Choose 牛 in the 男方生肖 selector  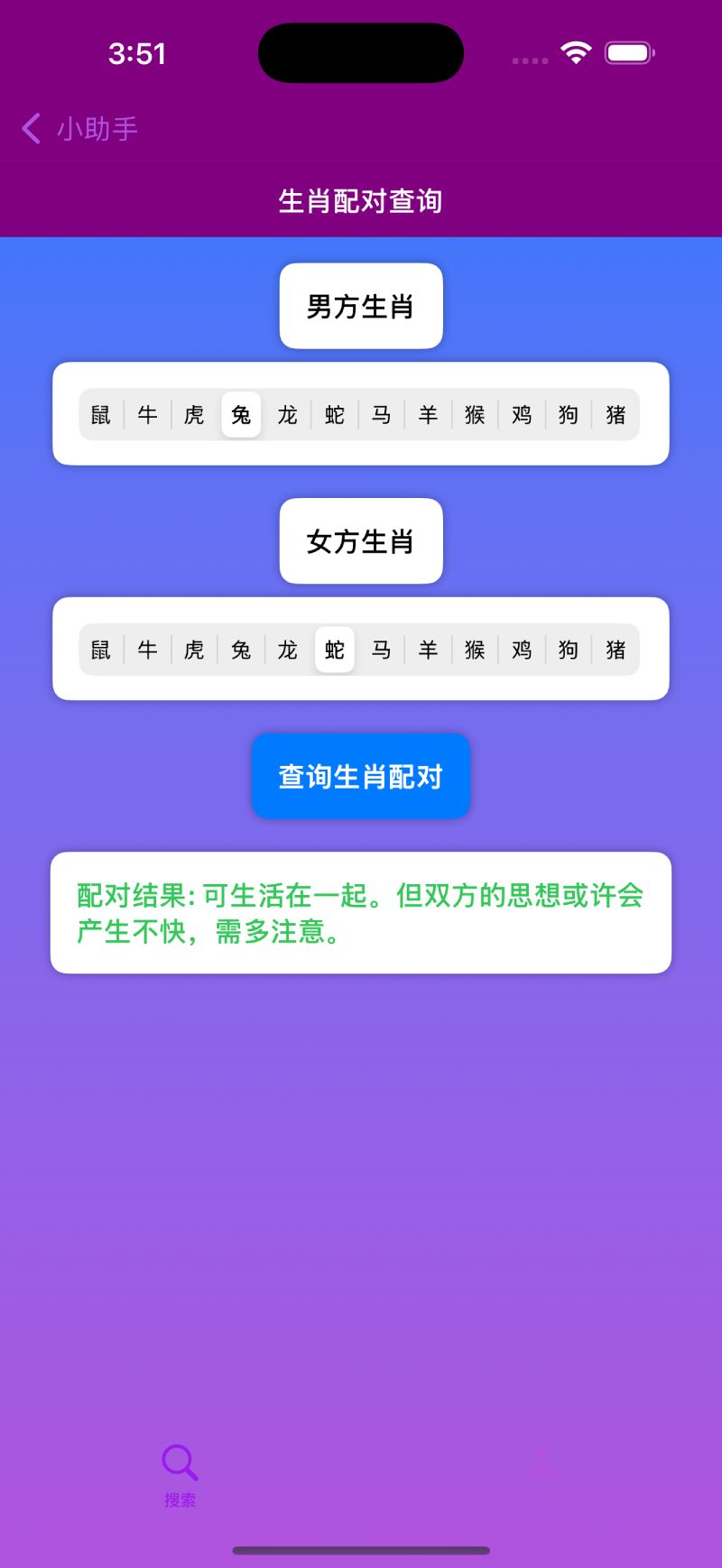tap(148, 415)
